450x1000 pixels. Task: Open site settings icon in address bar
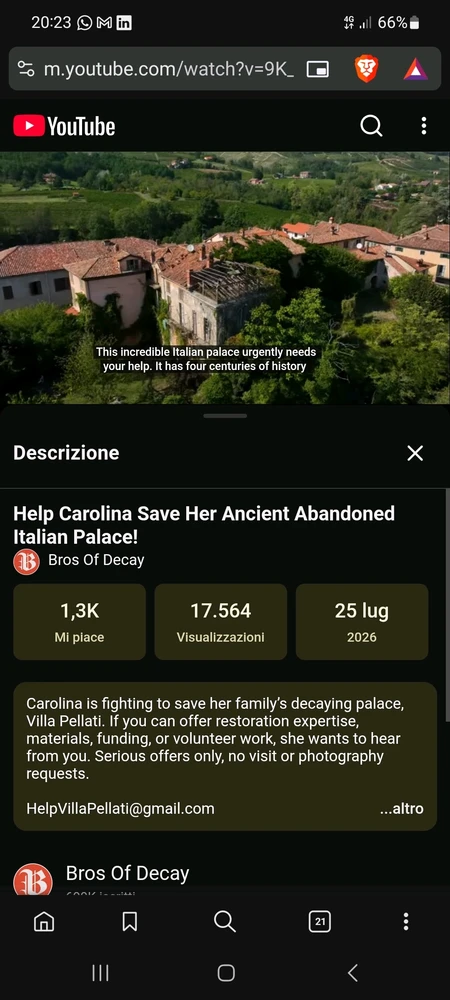pos(26,69)
